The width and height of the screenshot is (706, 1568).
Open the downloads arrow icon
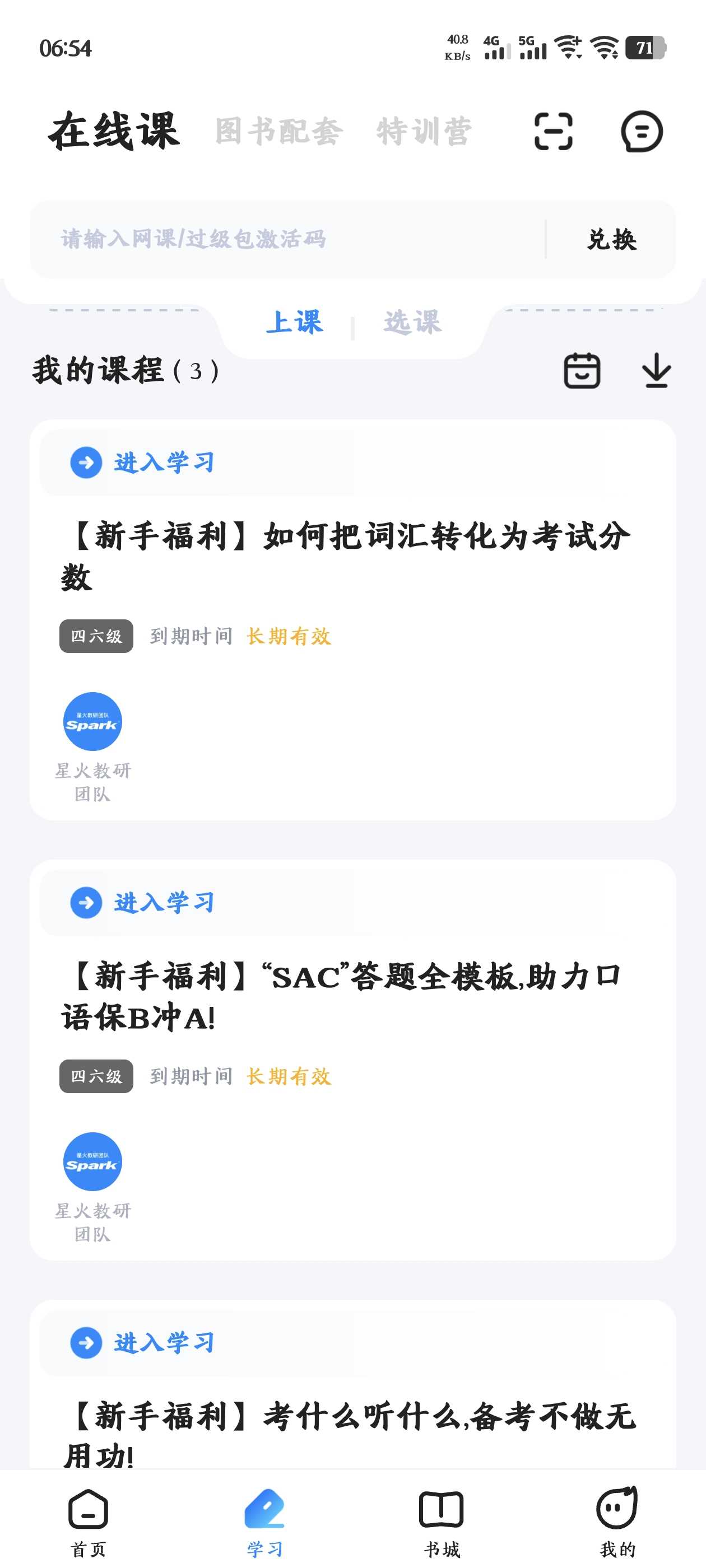(656, 370)
